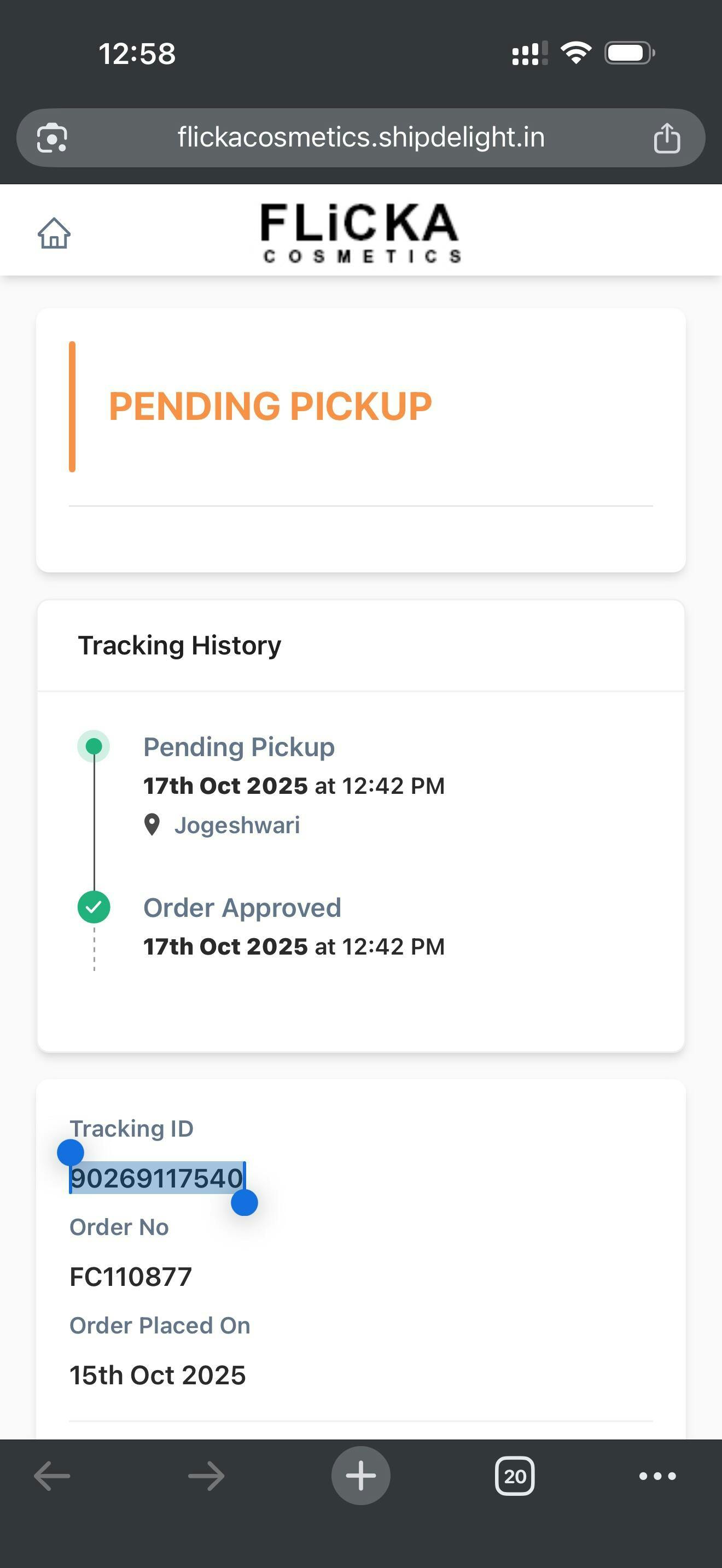Tap the home icon on the Flicka page

coord(54,233)
